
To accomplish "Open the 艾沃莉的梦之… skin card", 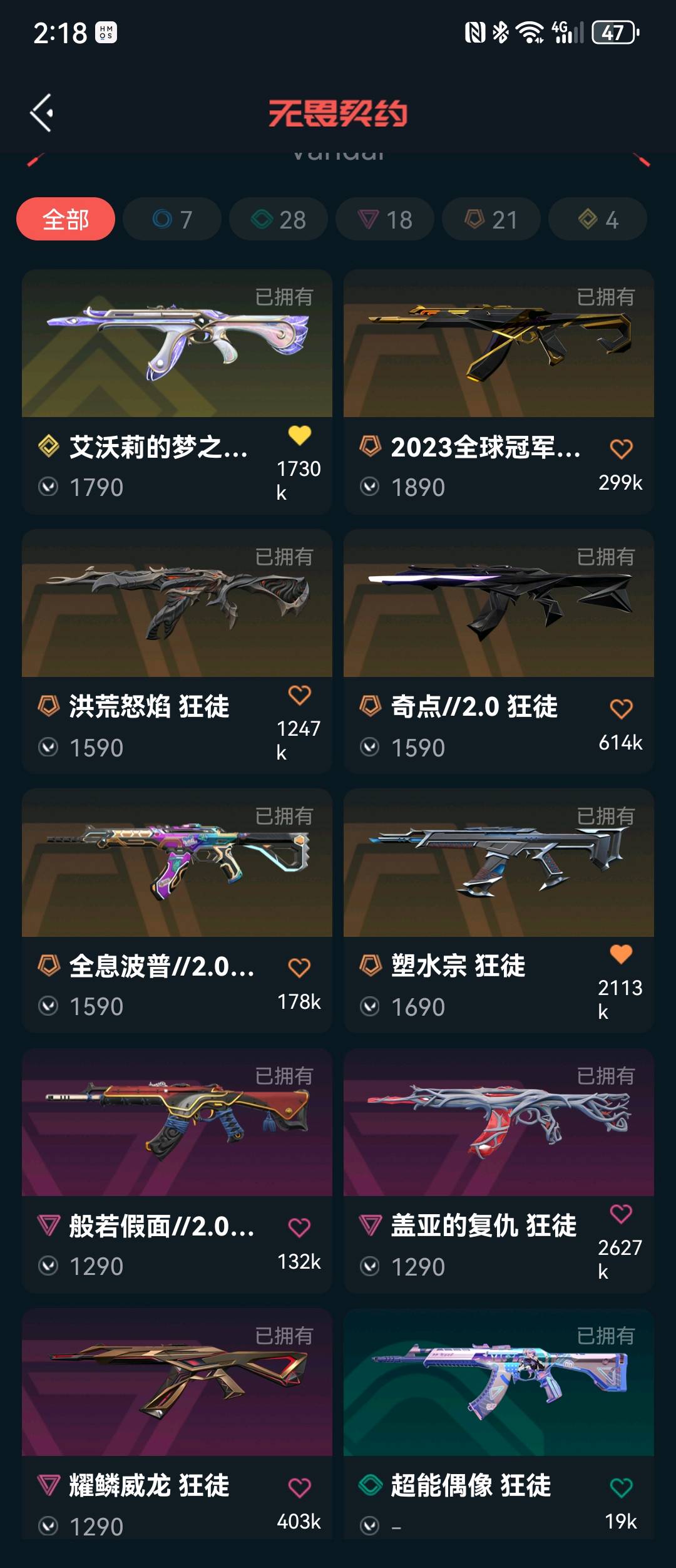I will (177, 344).
